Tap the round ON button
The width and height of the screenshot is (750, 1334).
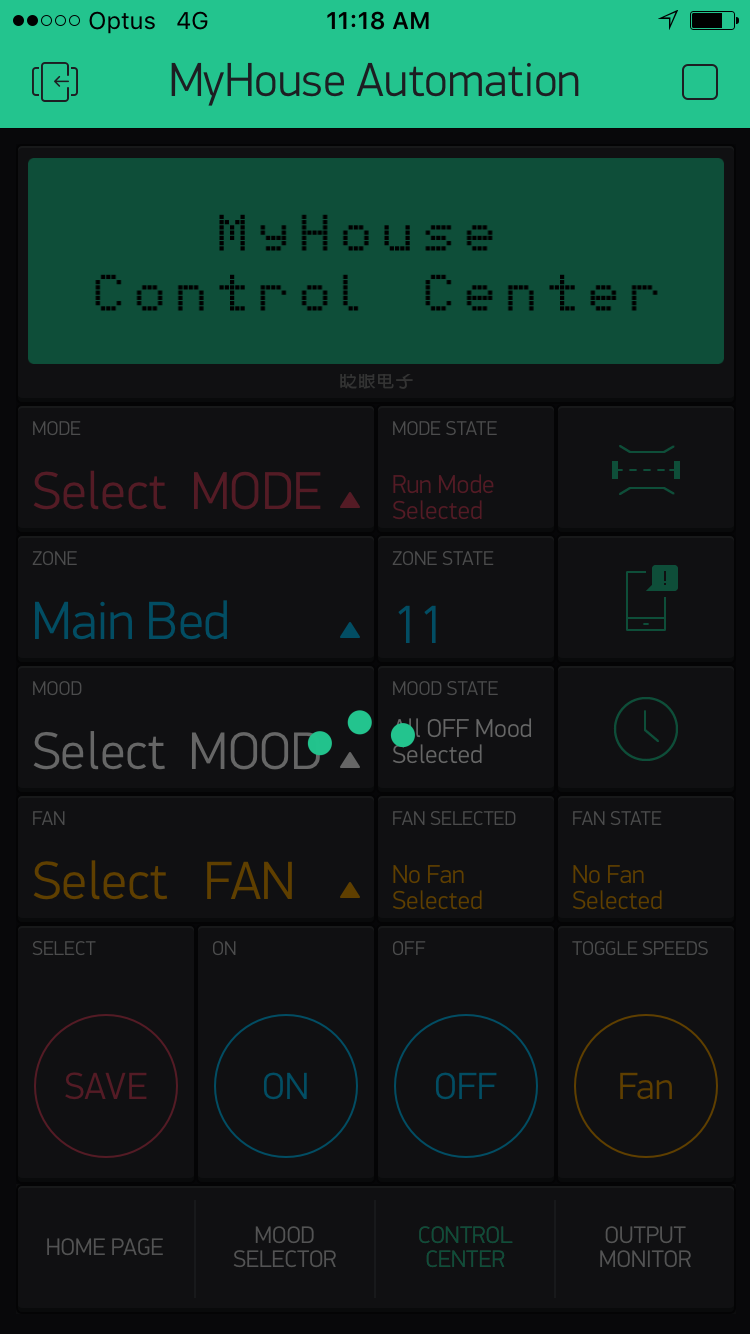pyautogui.click(x=286, y=1086)
